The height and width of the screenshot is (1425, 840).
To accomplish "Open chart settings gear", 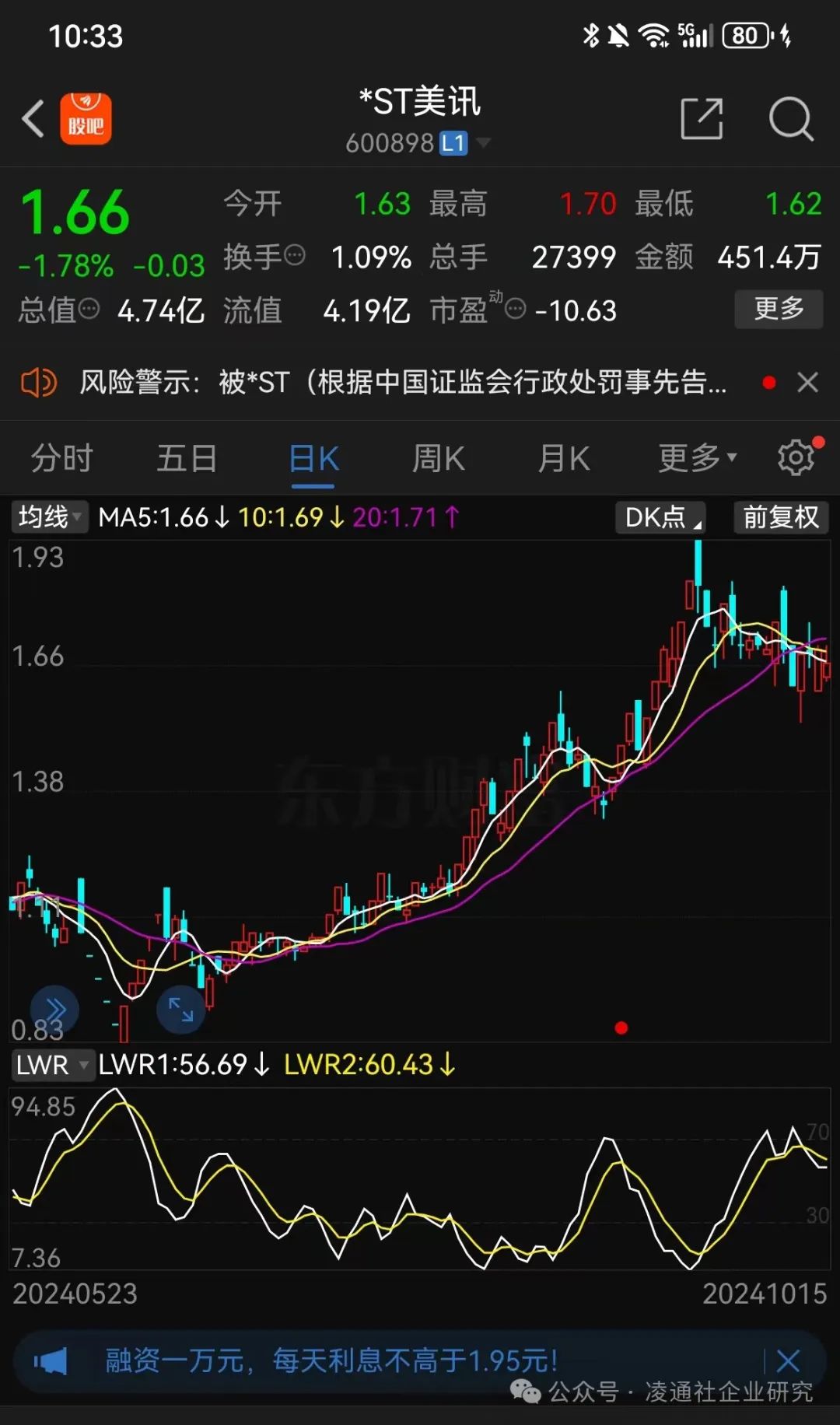I will click(796, 457).
